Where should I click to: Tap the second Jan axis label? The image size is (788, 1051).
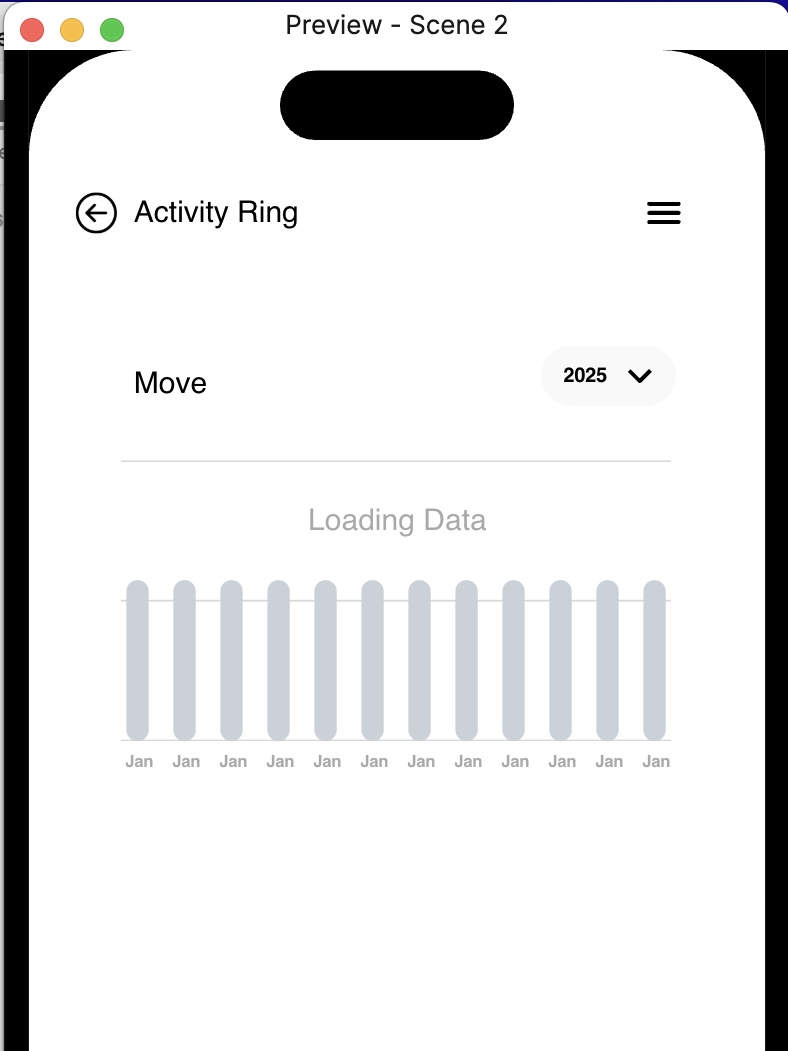pos(186,760)
